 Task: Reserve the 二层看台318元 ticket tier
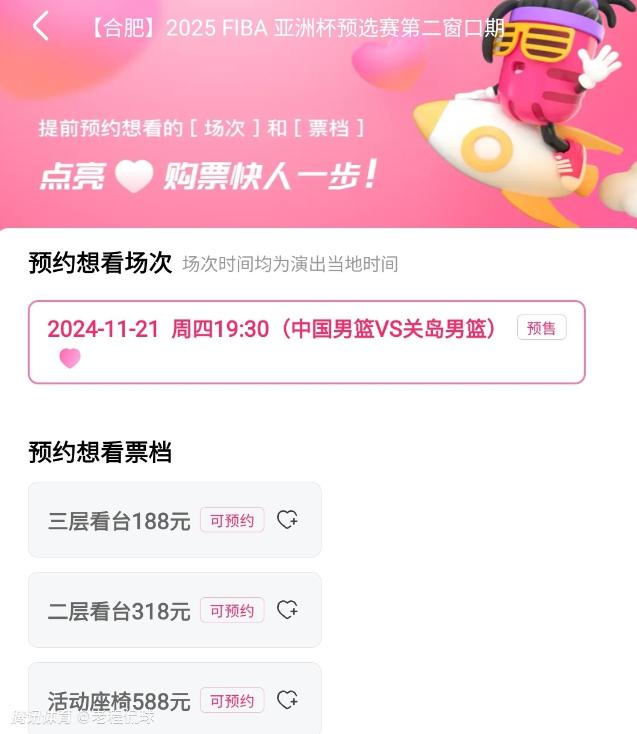[287, 610]
